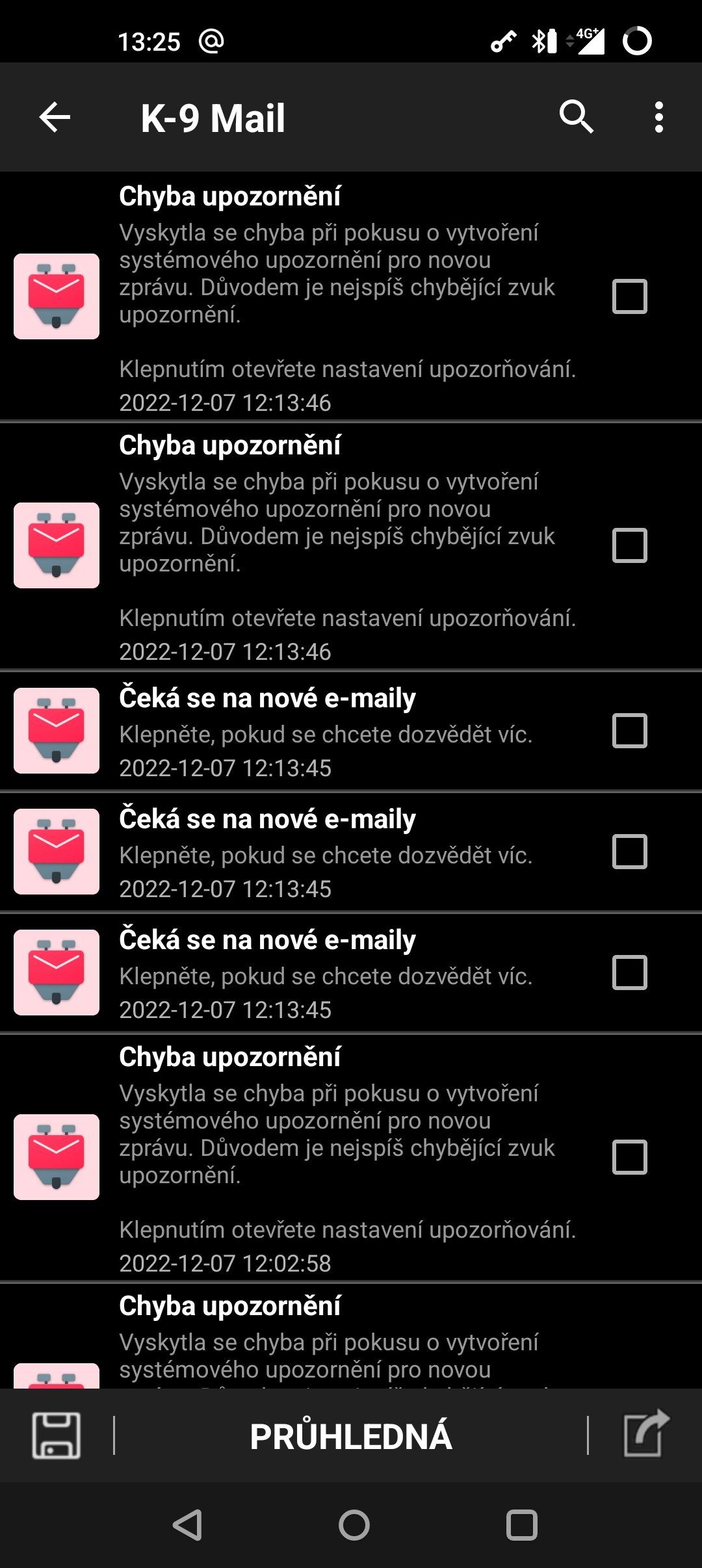The height and width of the screenshot is (1568, 702).
Task: Tap the PRŮHLEDNÁ button
Action: click(x=351, y=1436)
